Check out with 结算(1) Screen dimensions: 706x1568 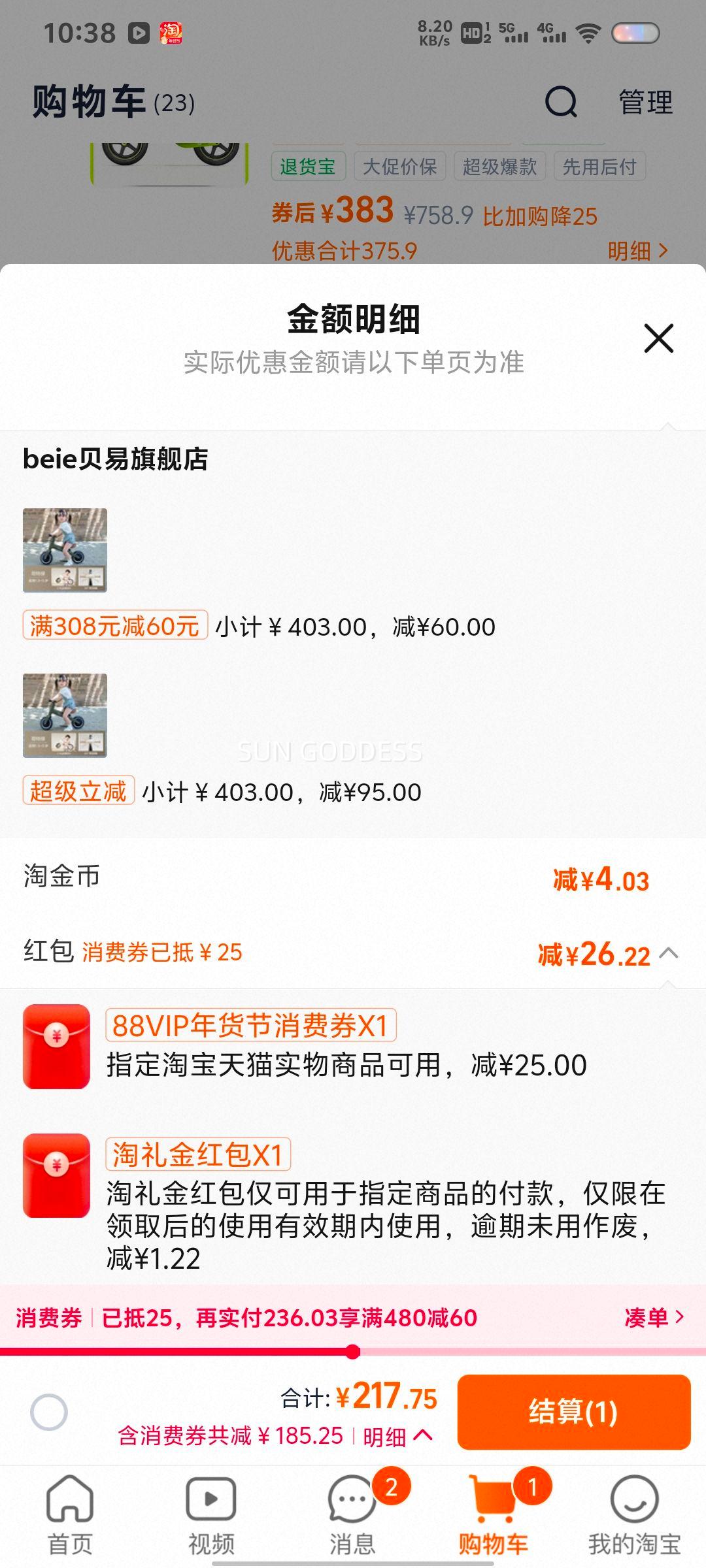(573, 1413)
